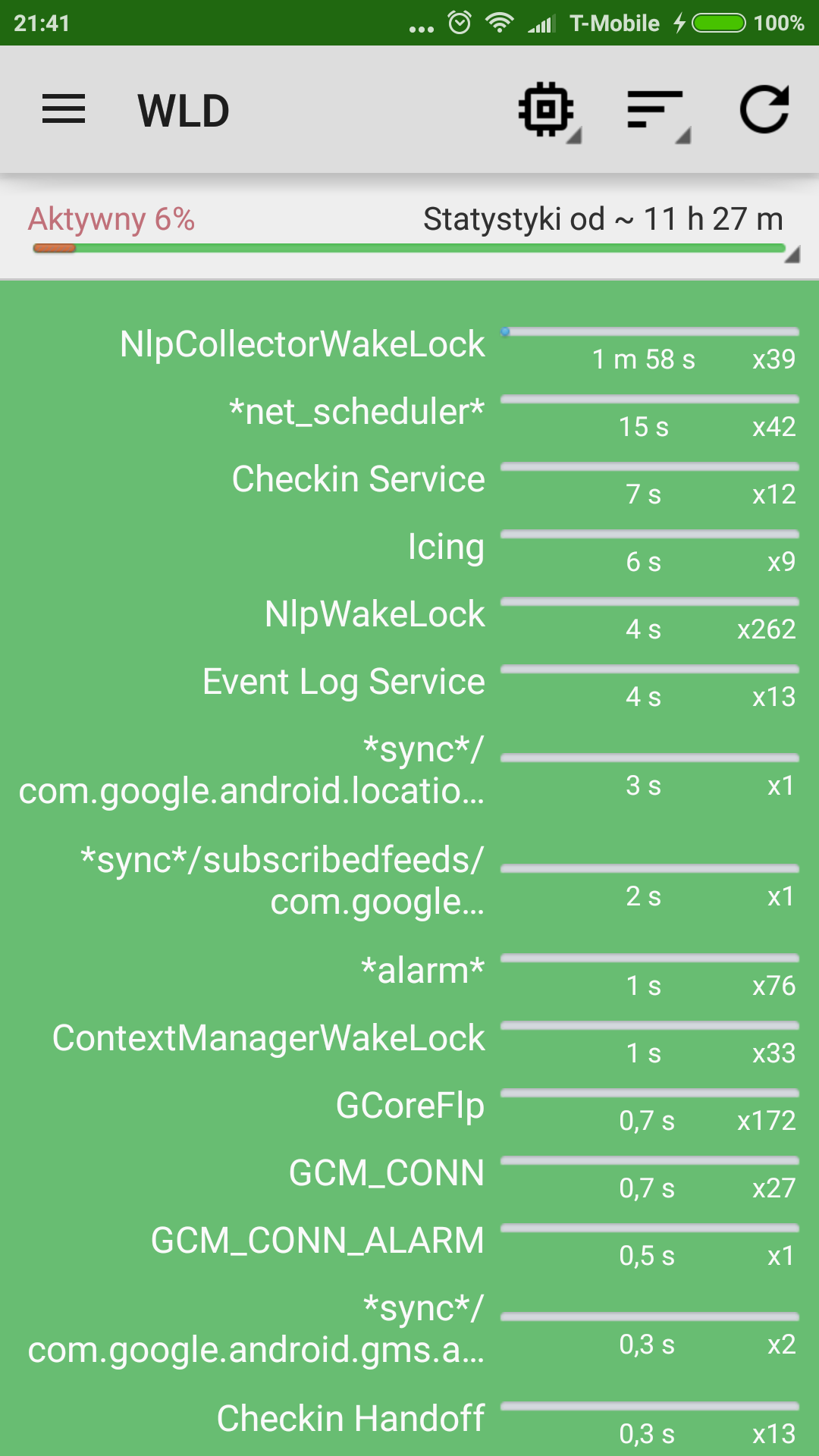Open NlpCollectorWakeLock details
The image size is (819, 1456).
(x=409, y=345)
